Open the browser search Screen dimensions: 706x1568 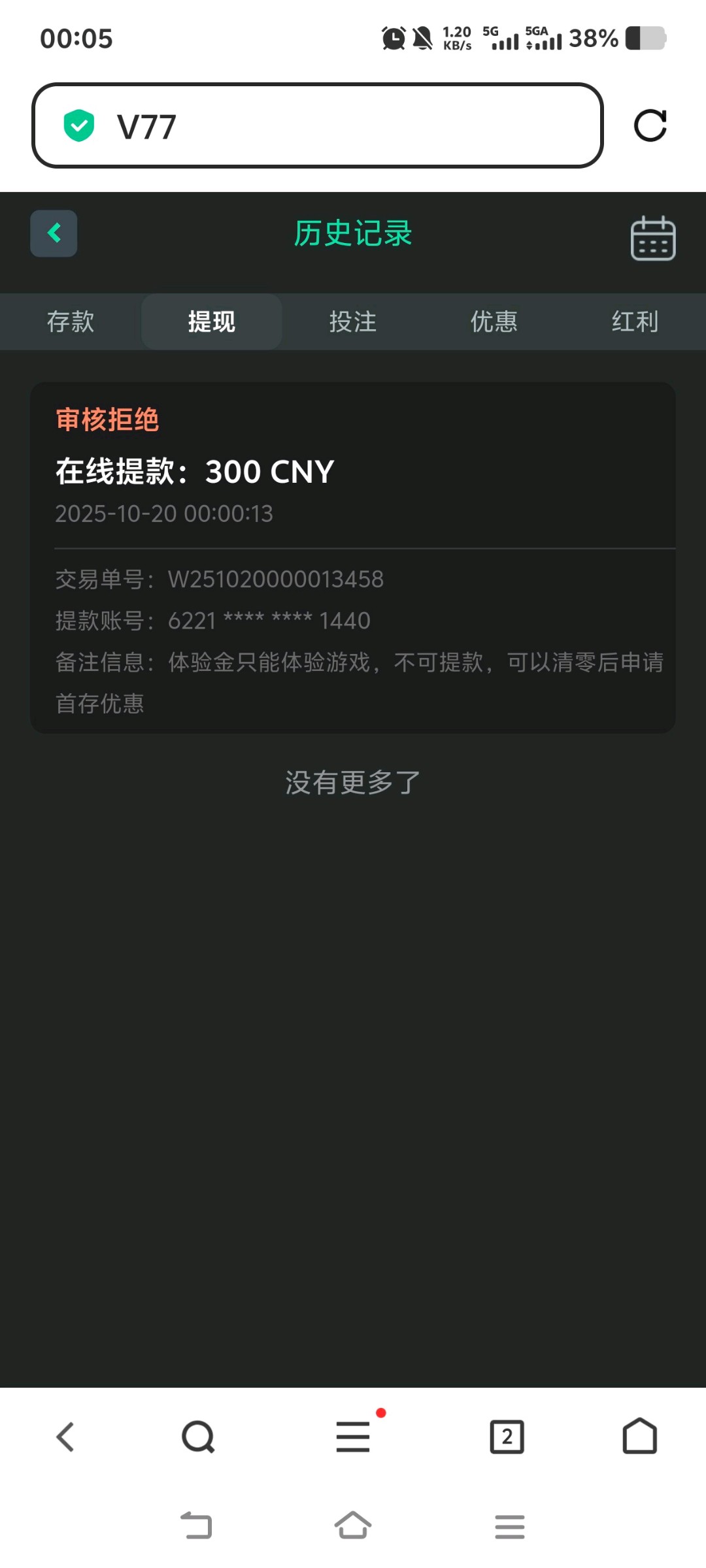click(198, 1437)
